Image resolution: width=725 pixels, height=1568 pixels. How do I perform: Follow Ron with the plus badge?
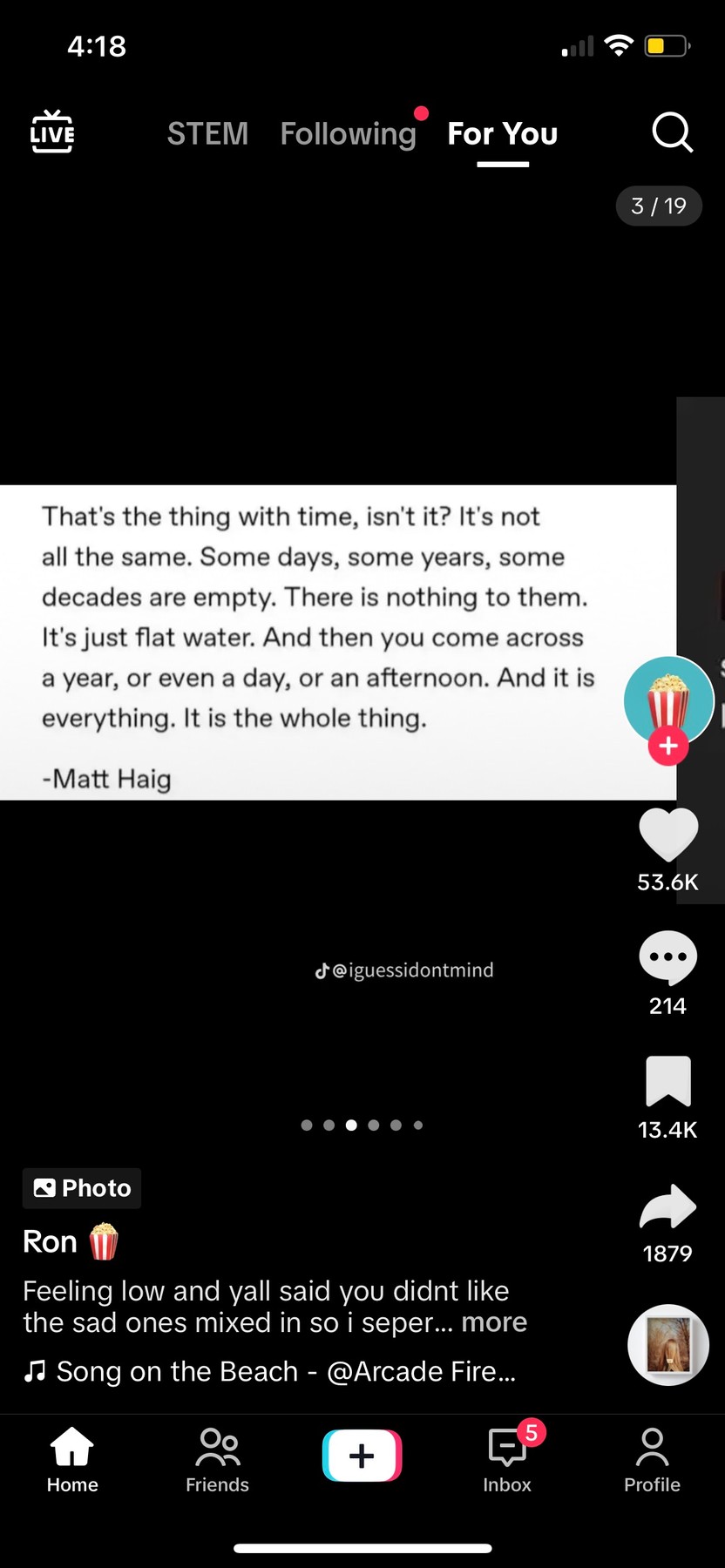point(668,747)
